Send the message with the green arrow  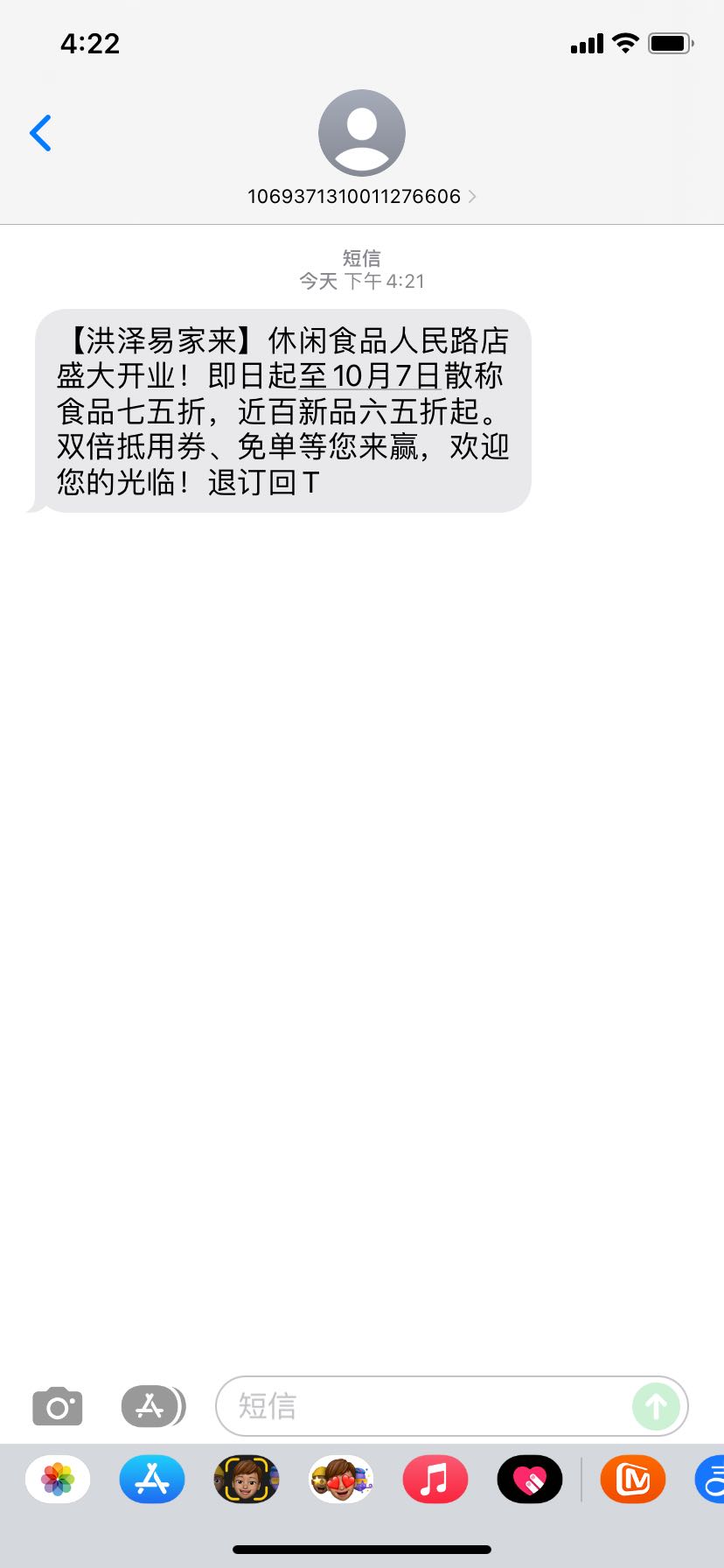[x=657, y=1406]
